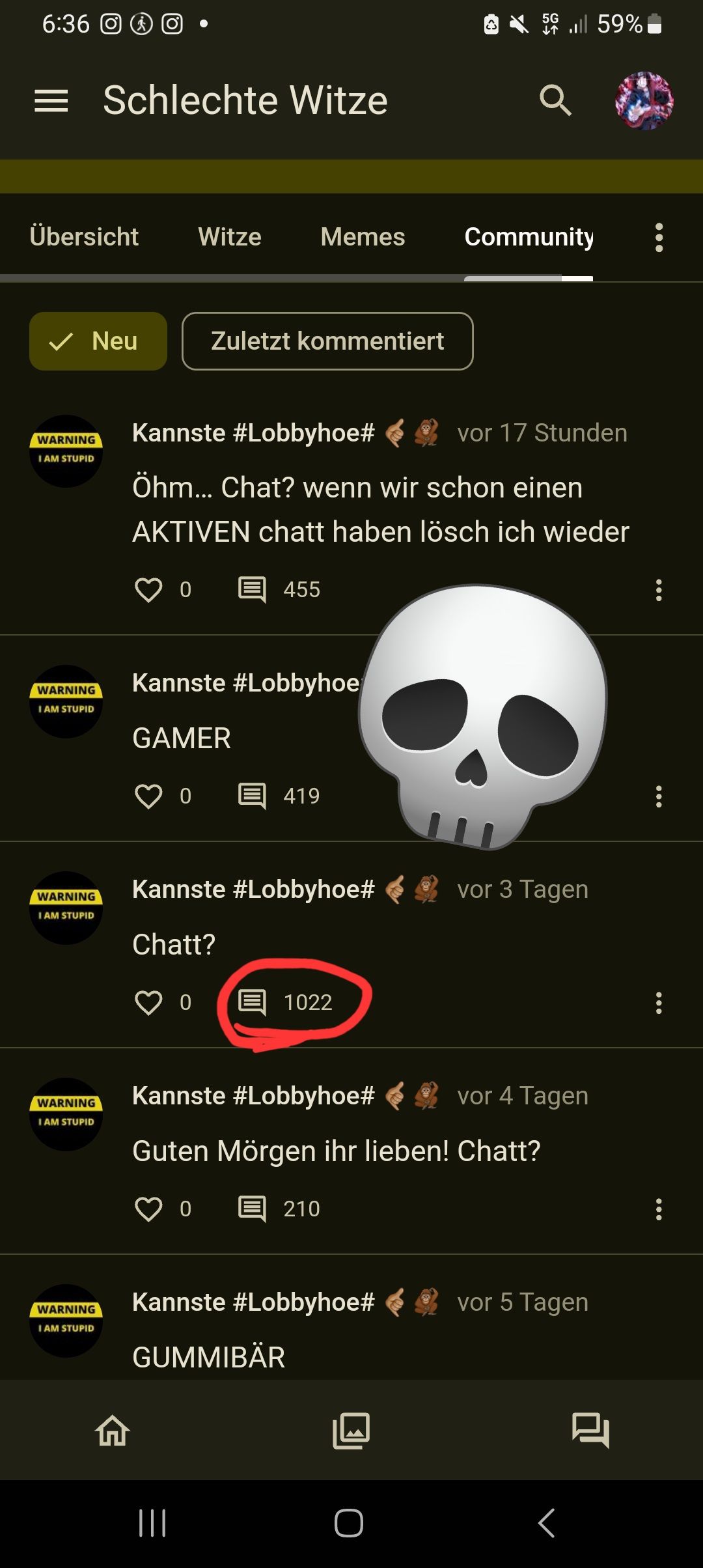Open the overflow menu beside the Community tab
Screen dimensions: 703x1568
click(659, 238)
